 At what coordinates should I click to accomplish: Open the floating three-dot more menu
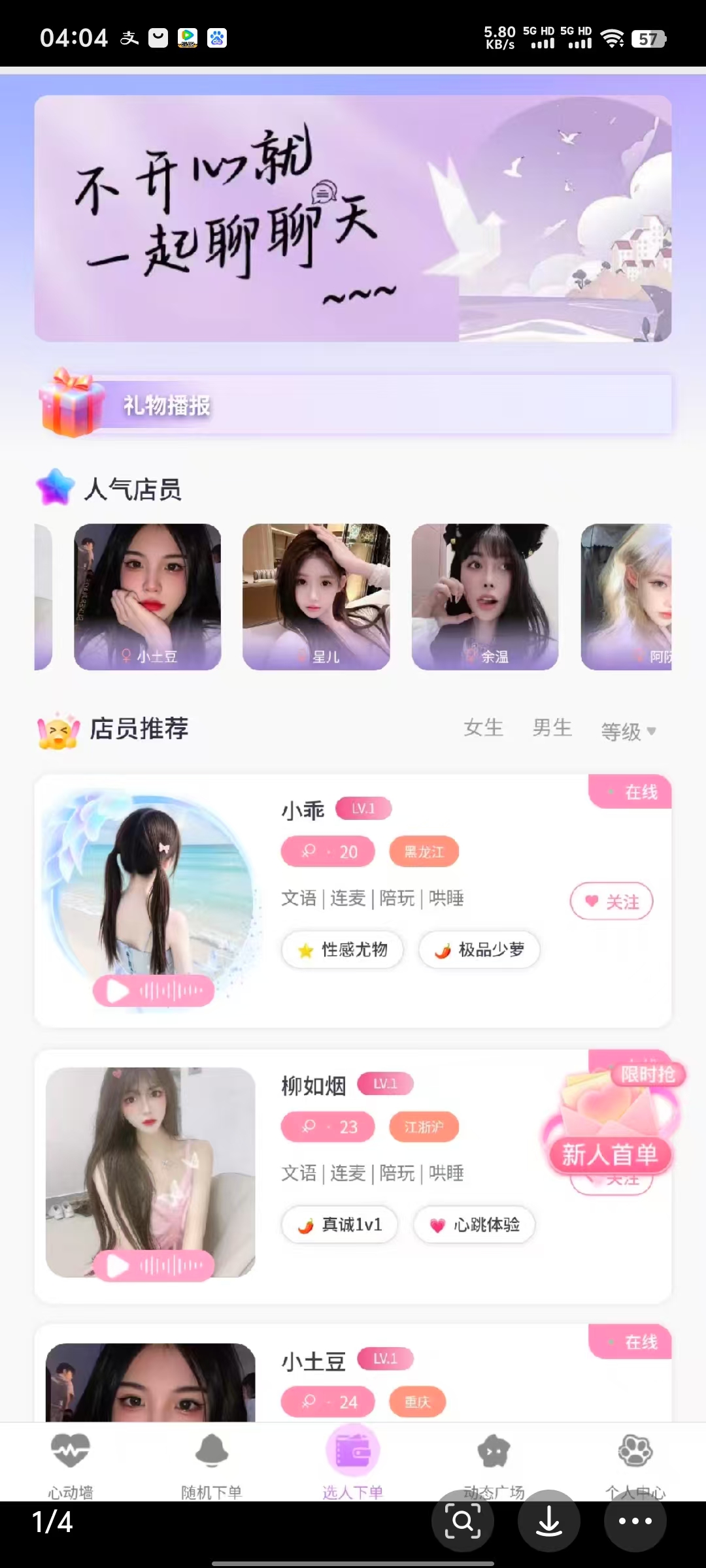coord(635,1522)
